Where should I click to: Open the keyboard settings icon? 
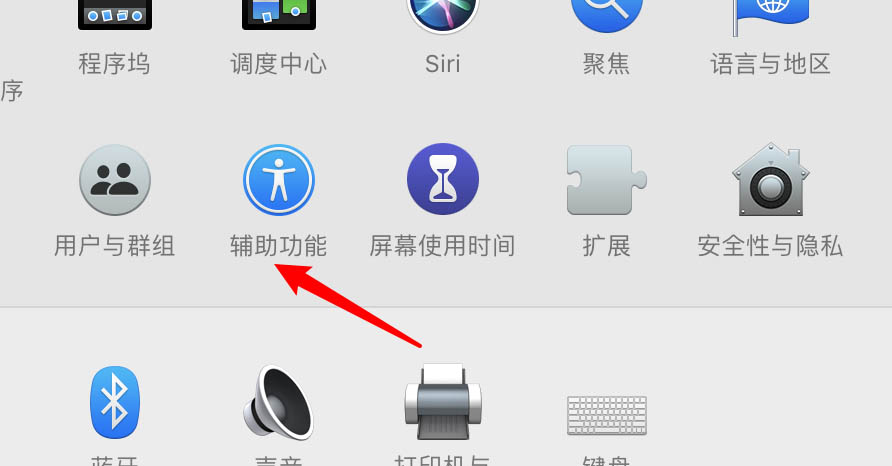[606, 413]
